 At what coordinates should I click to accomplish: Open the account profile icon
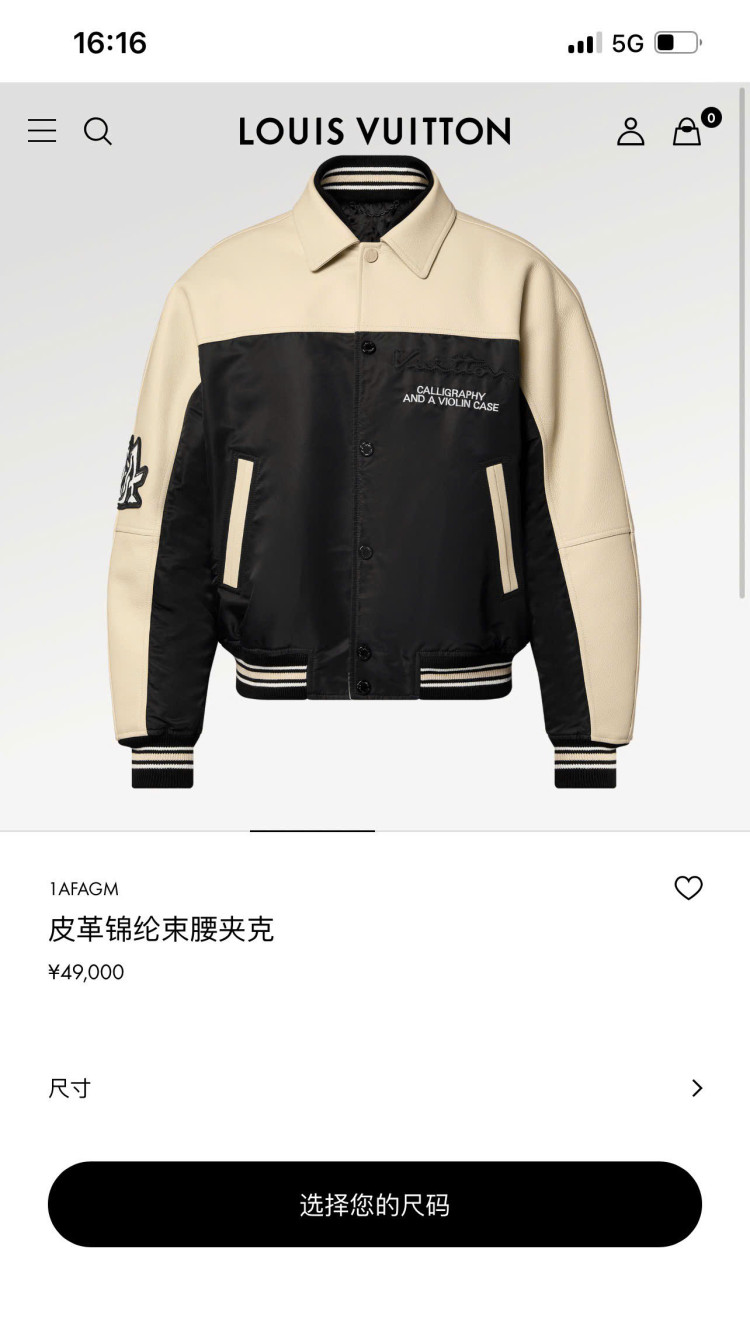[x=630, y=131]
